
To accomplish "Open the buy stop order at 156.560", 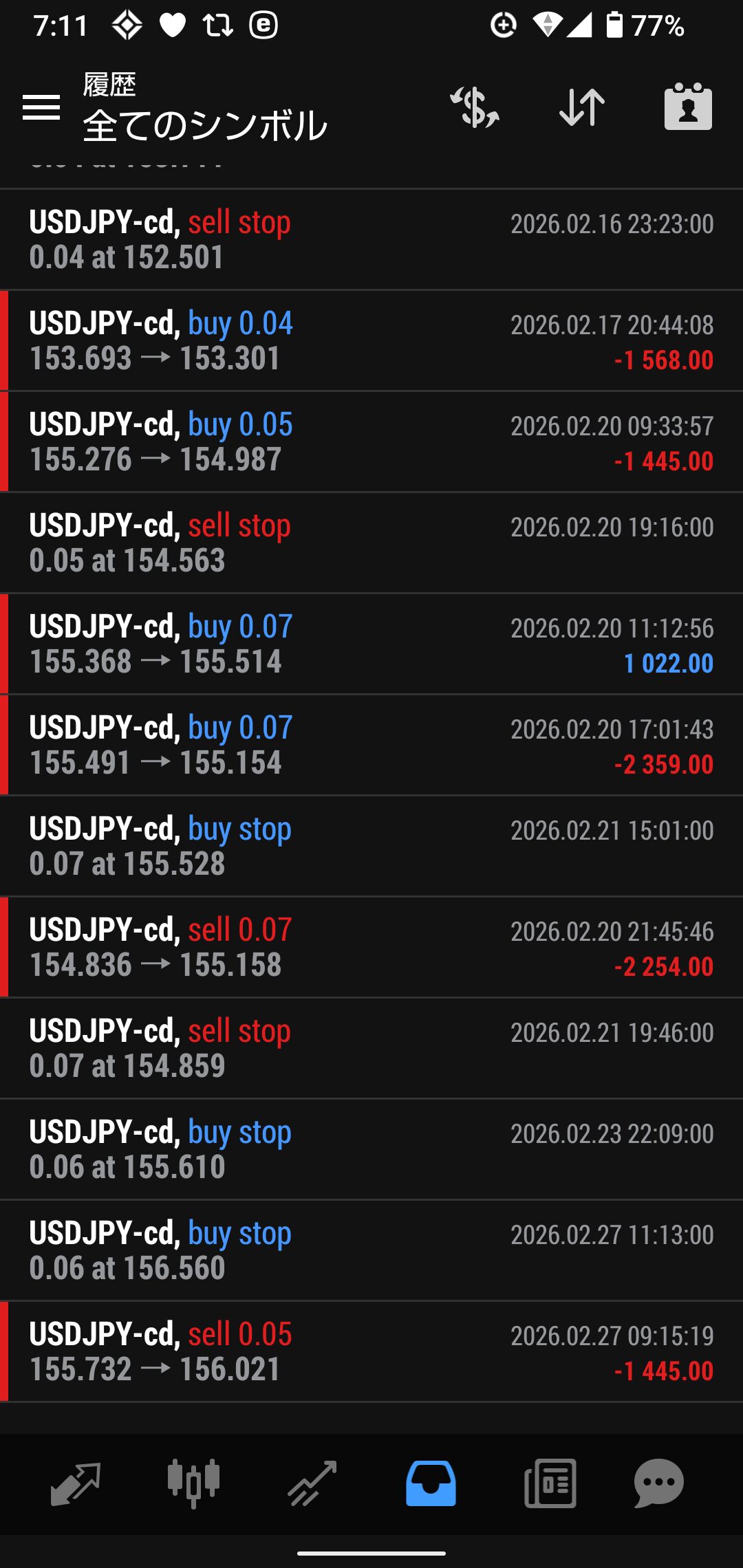I will pos(371,1251).
